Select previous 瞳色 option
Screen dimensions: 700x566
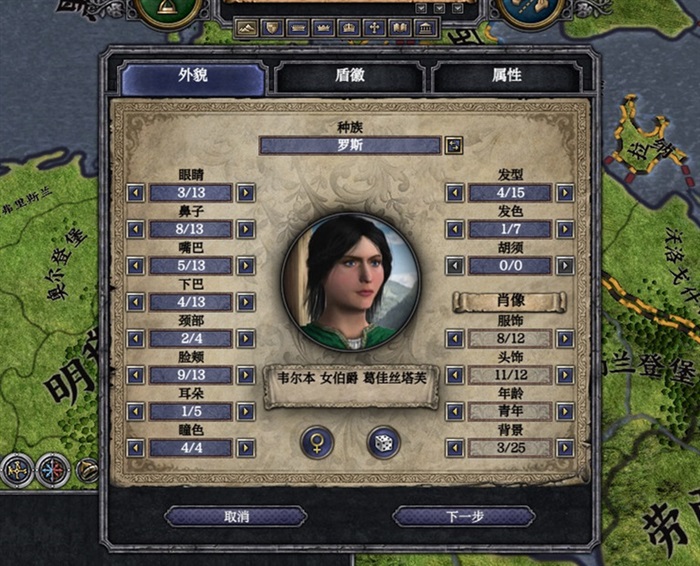[136, 448]
